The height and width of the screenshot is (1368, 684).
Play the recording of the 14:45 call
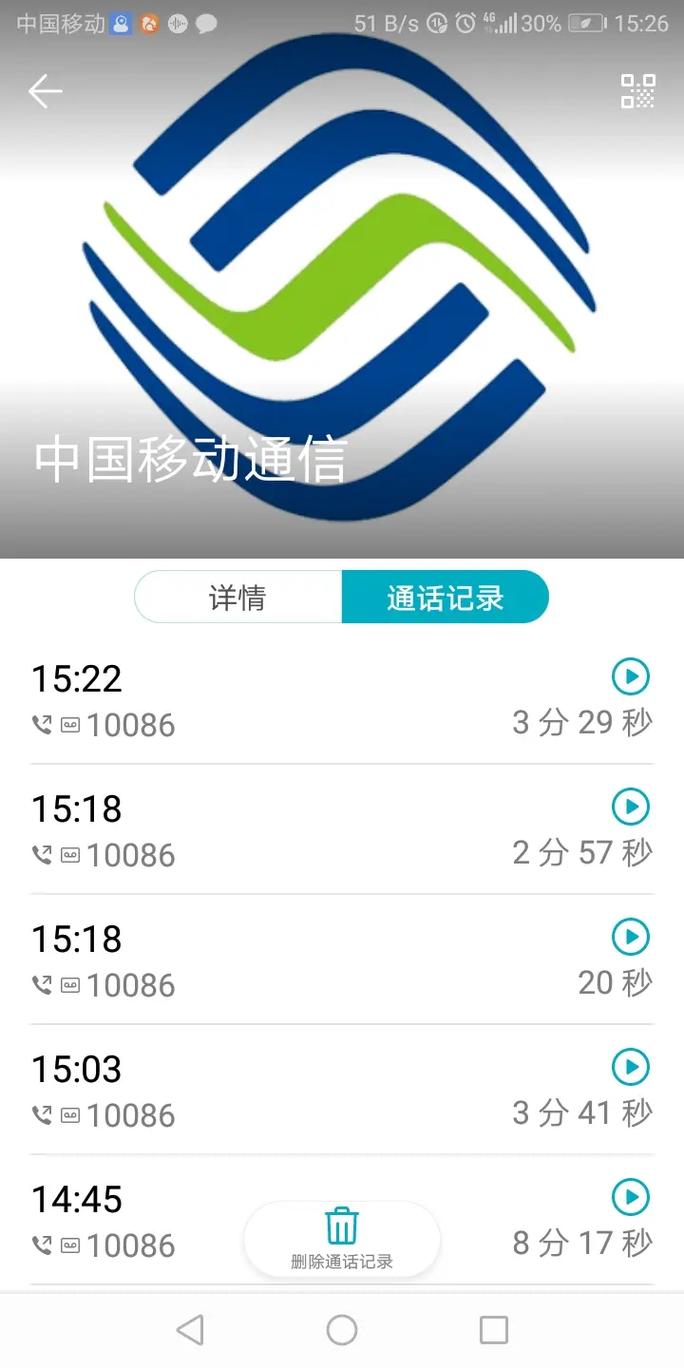click(630, 1197)
